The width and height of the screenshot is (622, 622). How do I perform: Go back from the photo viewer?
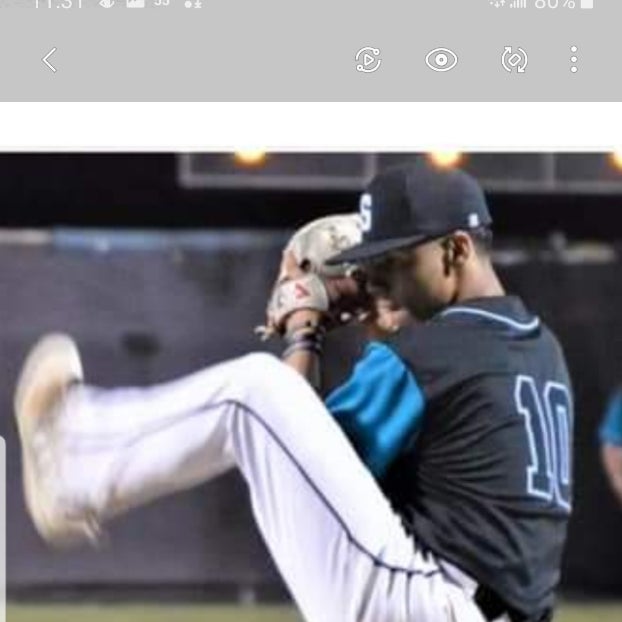coord(49,60)
